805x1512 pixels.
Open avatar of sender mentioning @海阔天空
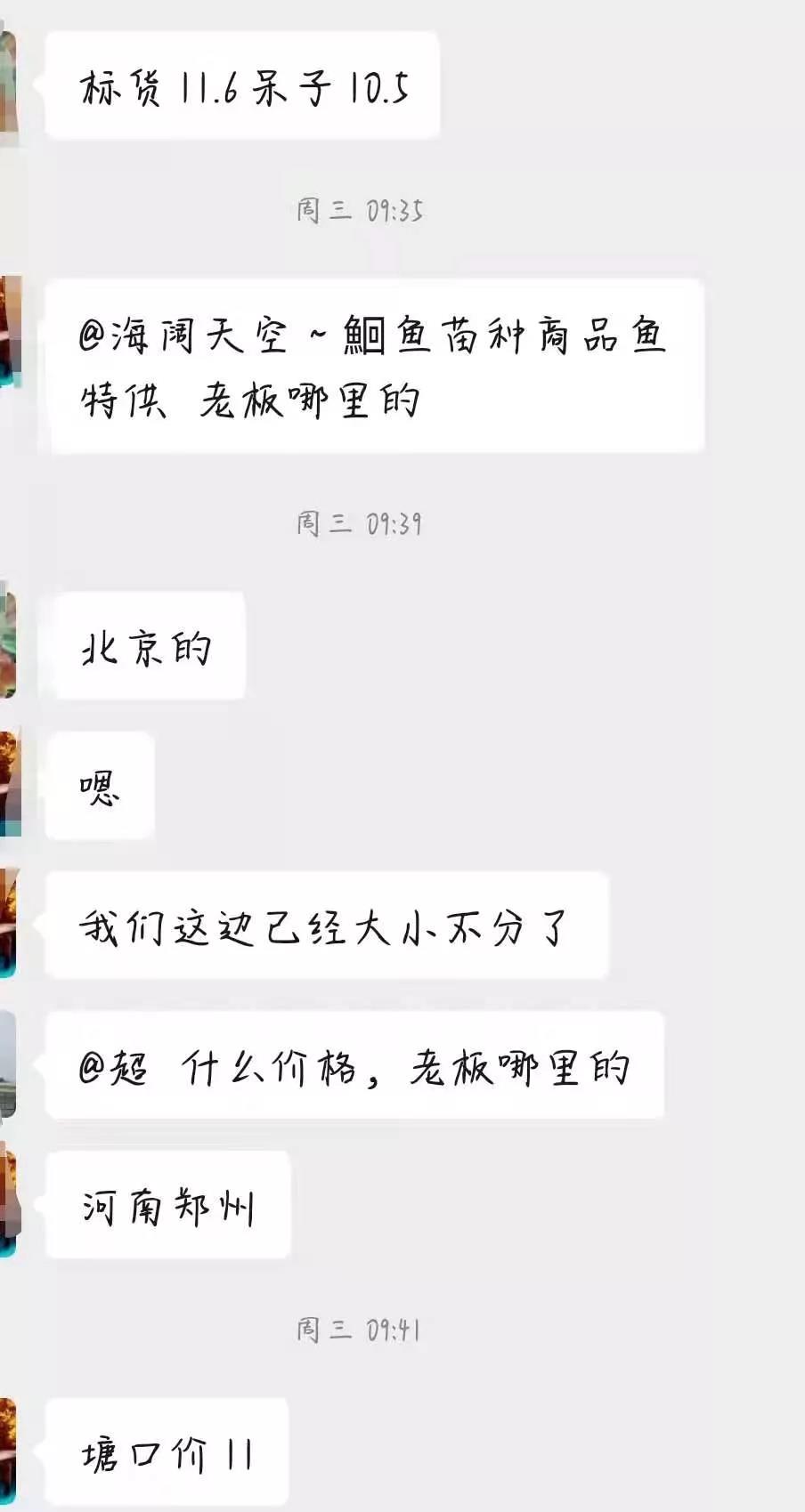8,331
